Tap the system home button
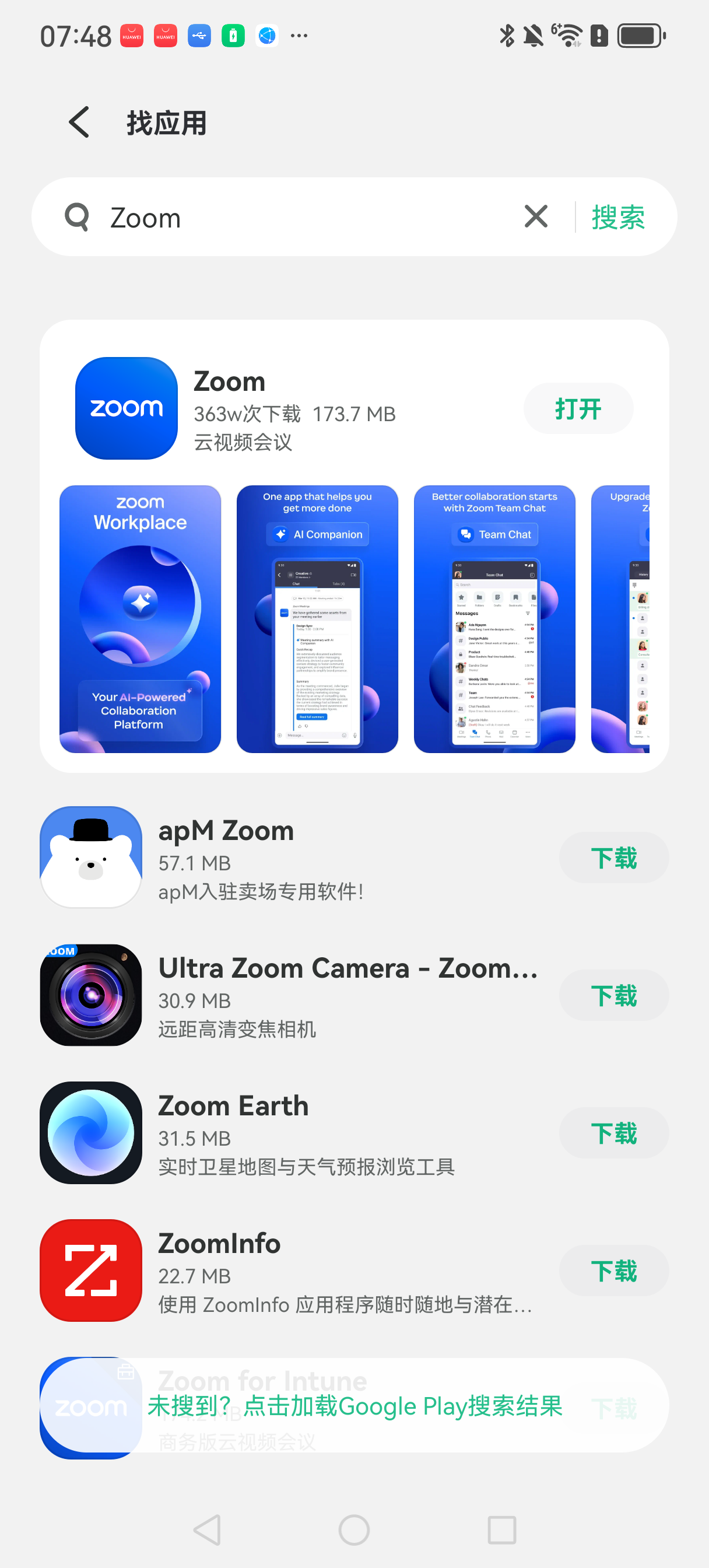The width and height of the screenshot is (709, 1568). [x=354, y=1529]
